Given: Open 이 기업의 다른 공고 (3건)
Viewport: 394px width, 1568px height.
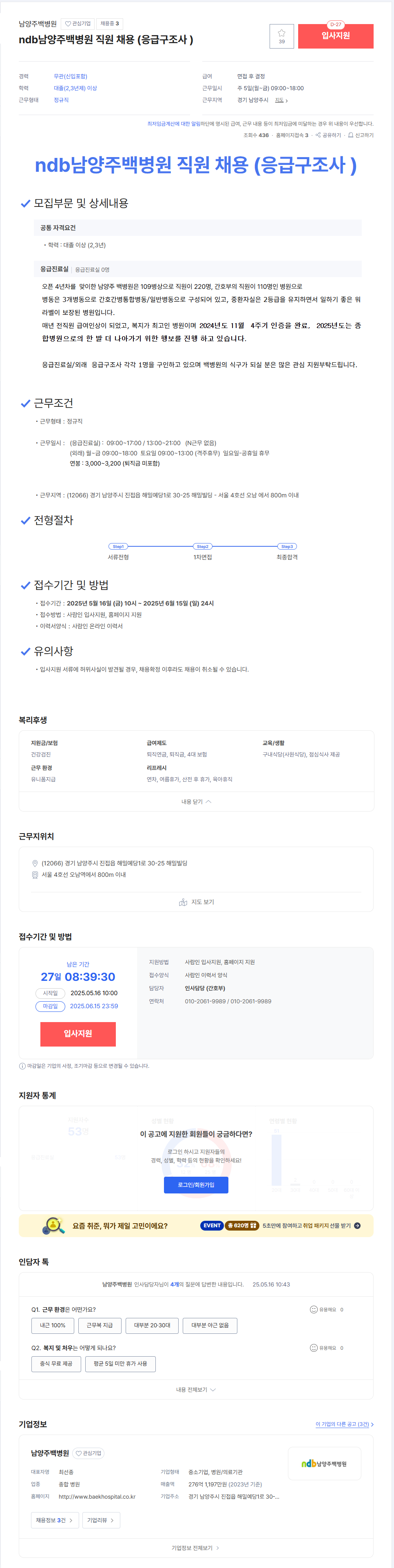Looking at the screenshot, I should click(343, 1424).
